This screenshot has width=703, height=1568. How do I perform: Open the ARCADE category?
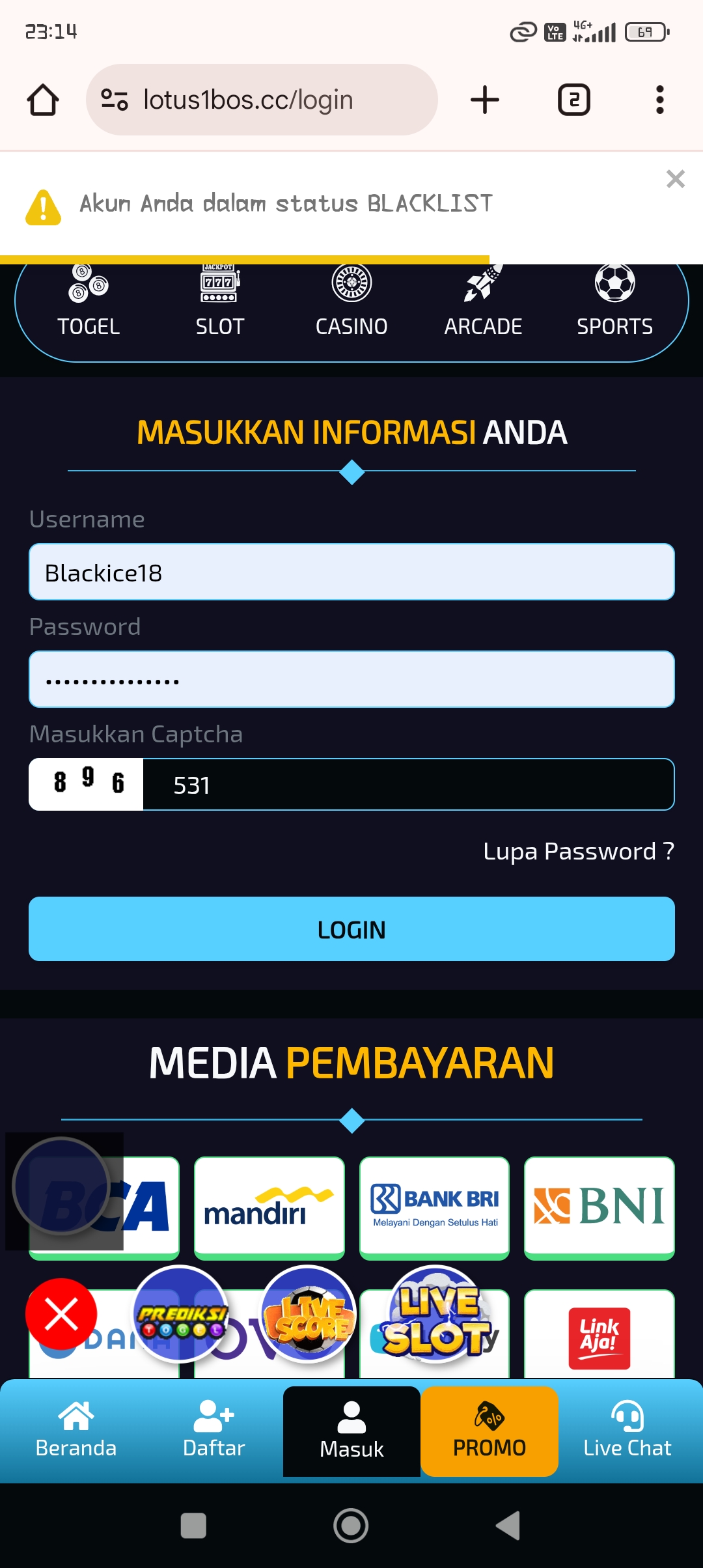(x=483, y=306)
